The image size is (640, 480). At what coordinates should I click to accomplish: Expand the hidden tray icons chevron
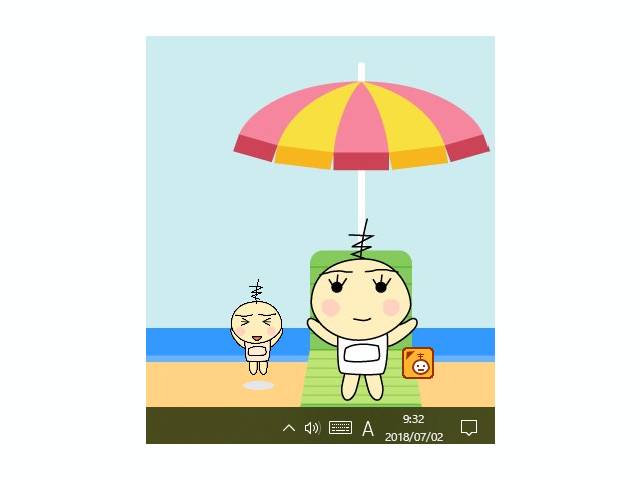tap(289, 428)
